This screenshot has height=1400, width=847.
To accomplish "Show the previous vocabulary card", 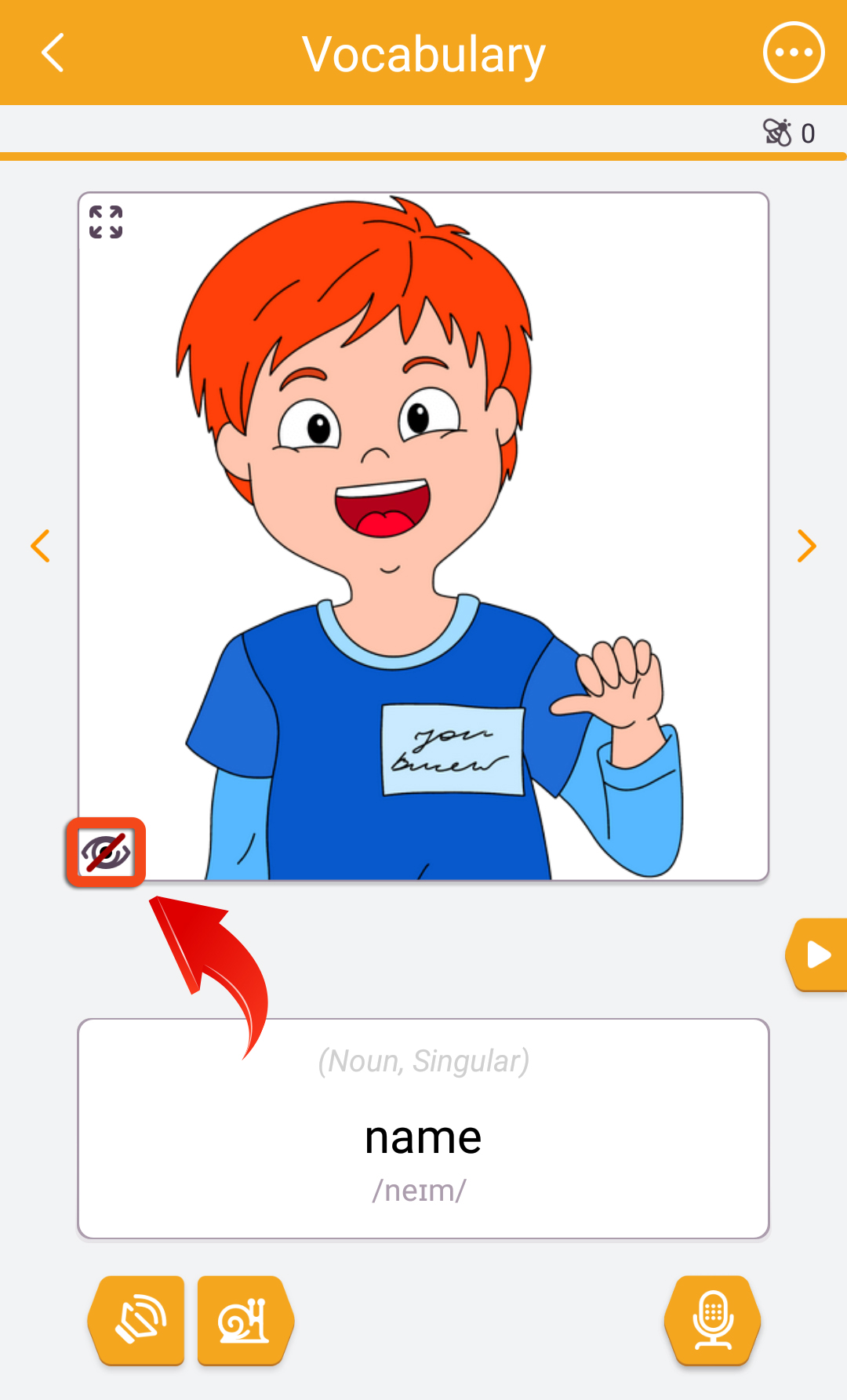I will 41,546.
